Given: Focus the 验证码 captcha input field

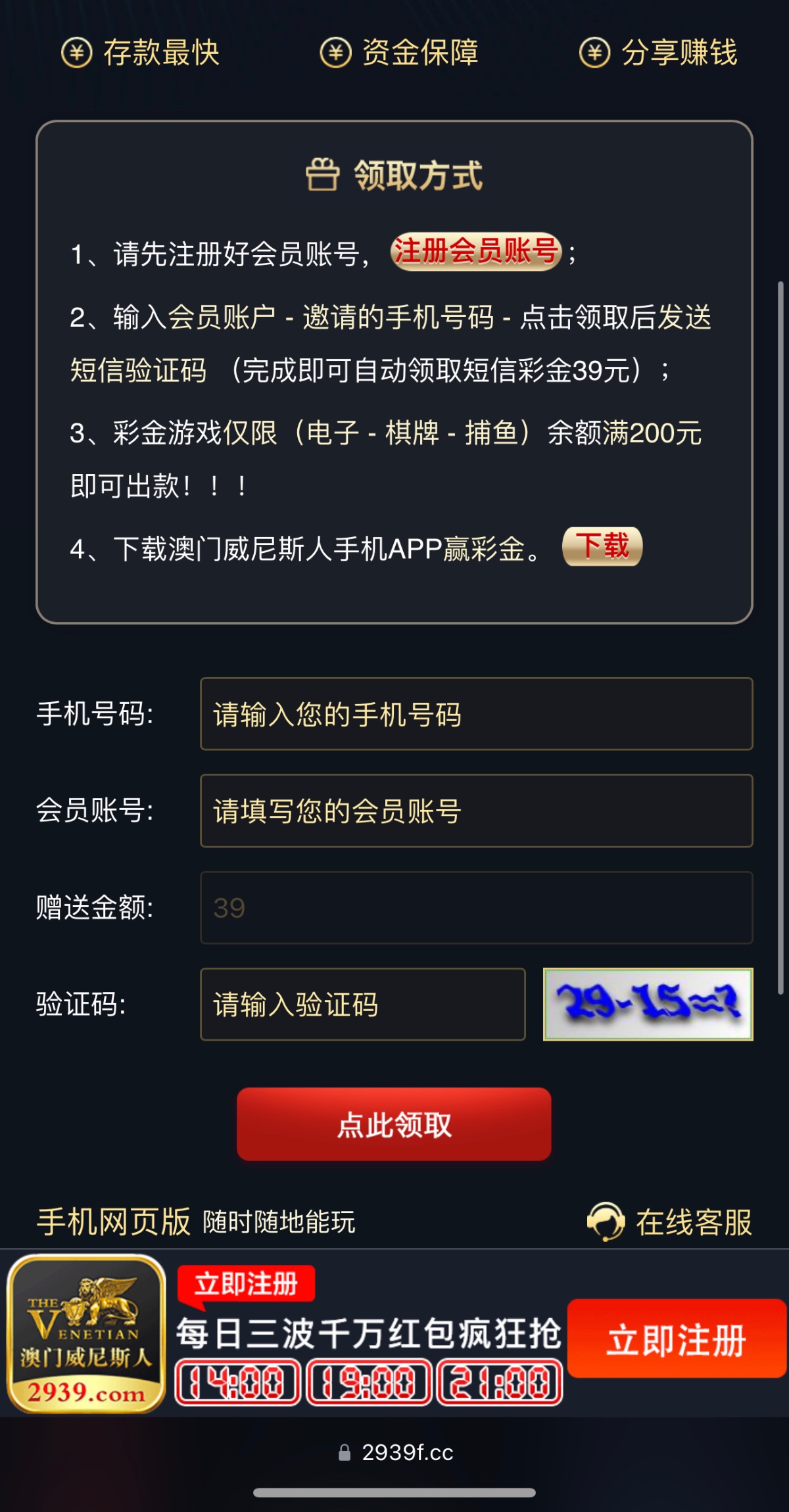Looking at the screenshot, I should point(362,1004).
